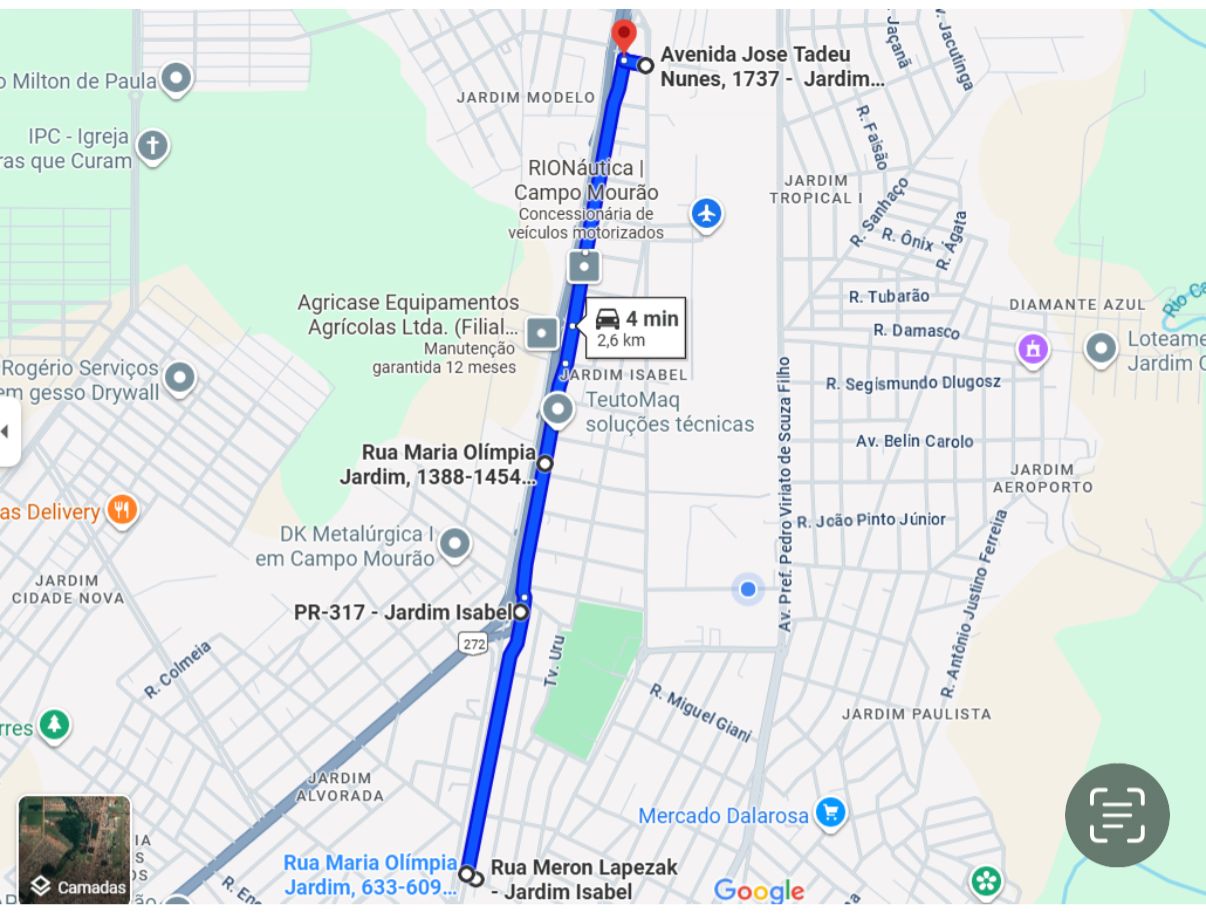This screenshot has height=913, width=1206.
Task: Select the Milton de Paula place pin
Action: pos(177,78)
